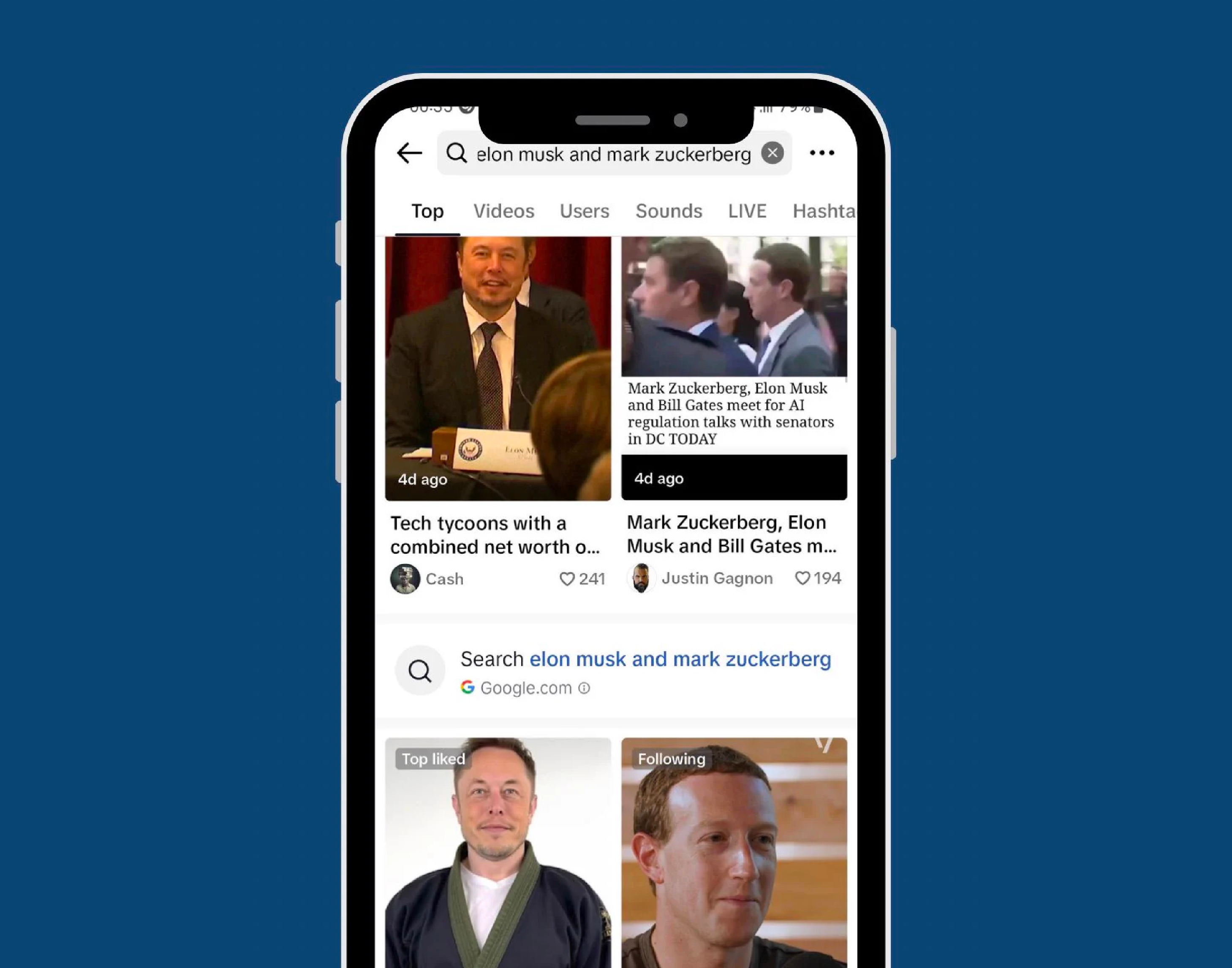Open the Google search info icon
This screenshot has height=968, width=1232.
point(584,688)
